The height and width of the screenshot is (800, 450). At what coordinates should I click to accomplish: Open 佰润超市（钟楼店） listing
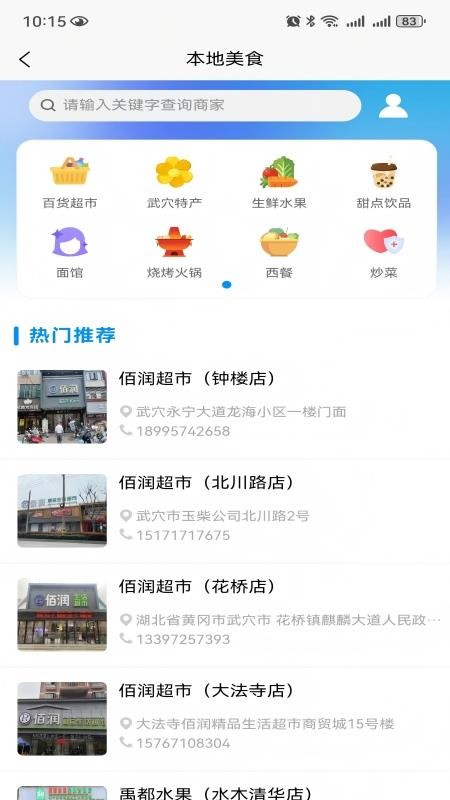[225, 407]
